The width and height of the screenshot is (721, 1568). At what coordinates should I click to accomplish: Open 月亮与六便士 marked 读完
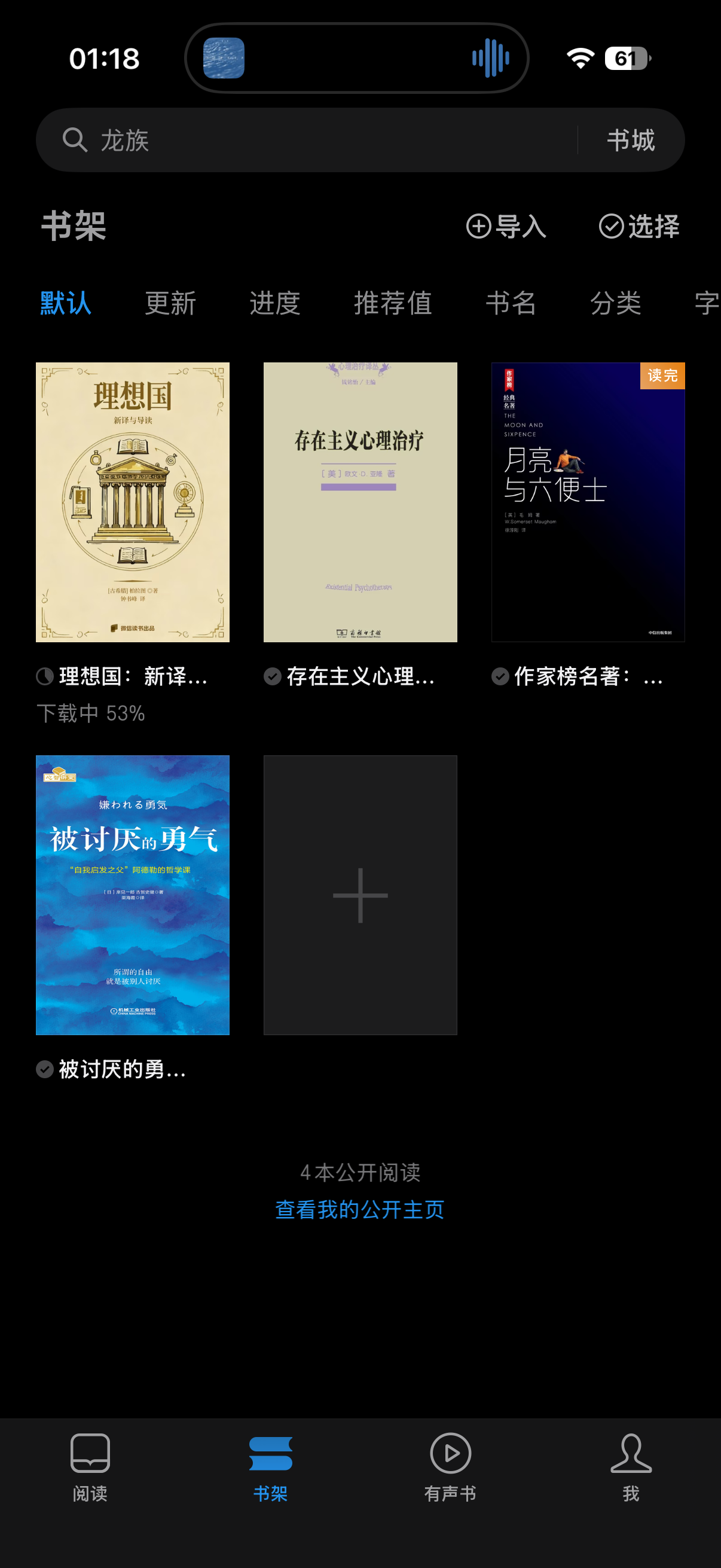point(588,502)
